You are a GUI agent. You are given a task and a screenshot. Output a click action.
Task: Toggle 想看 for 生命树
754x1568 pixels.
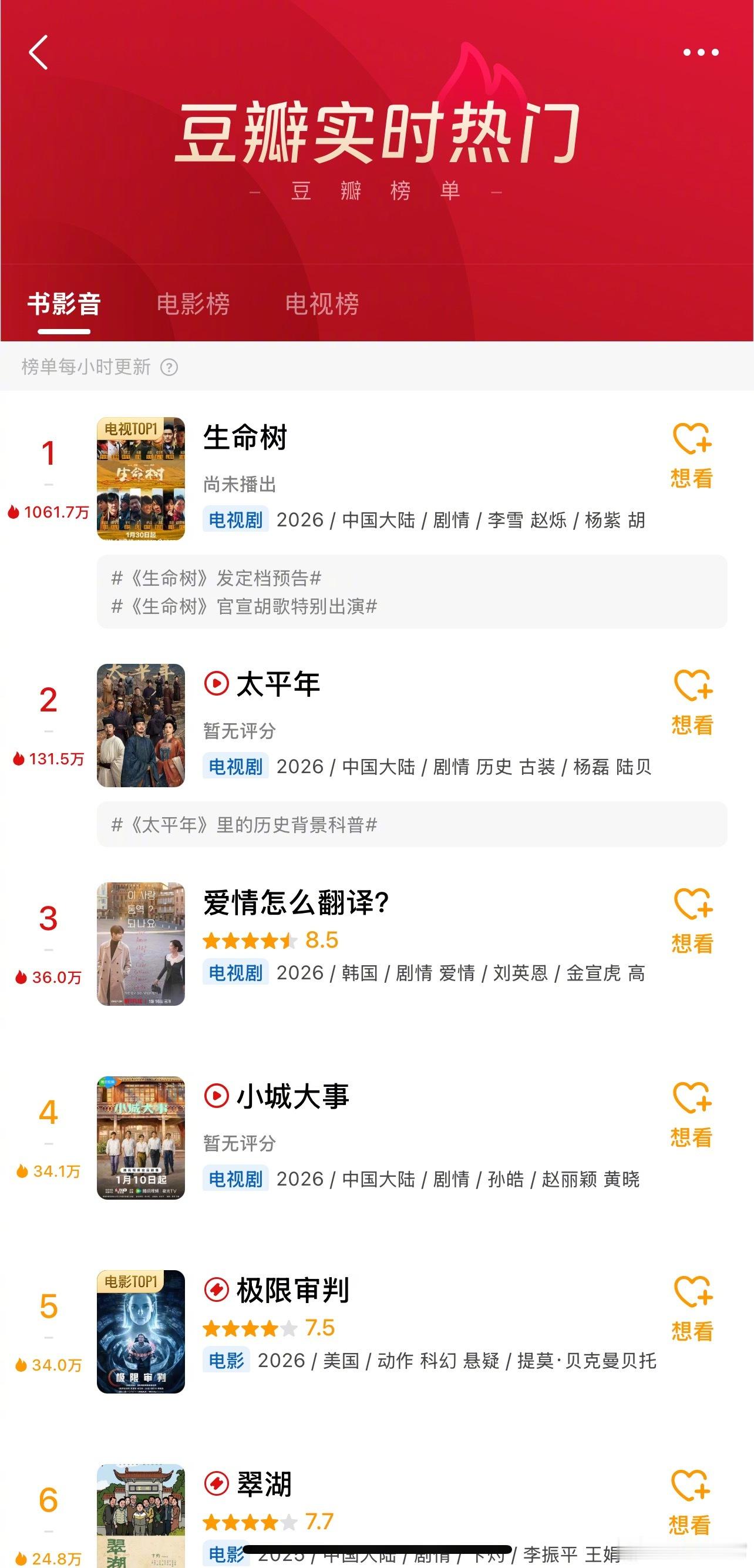(691, 444)
